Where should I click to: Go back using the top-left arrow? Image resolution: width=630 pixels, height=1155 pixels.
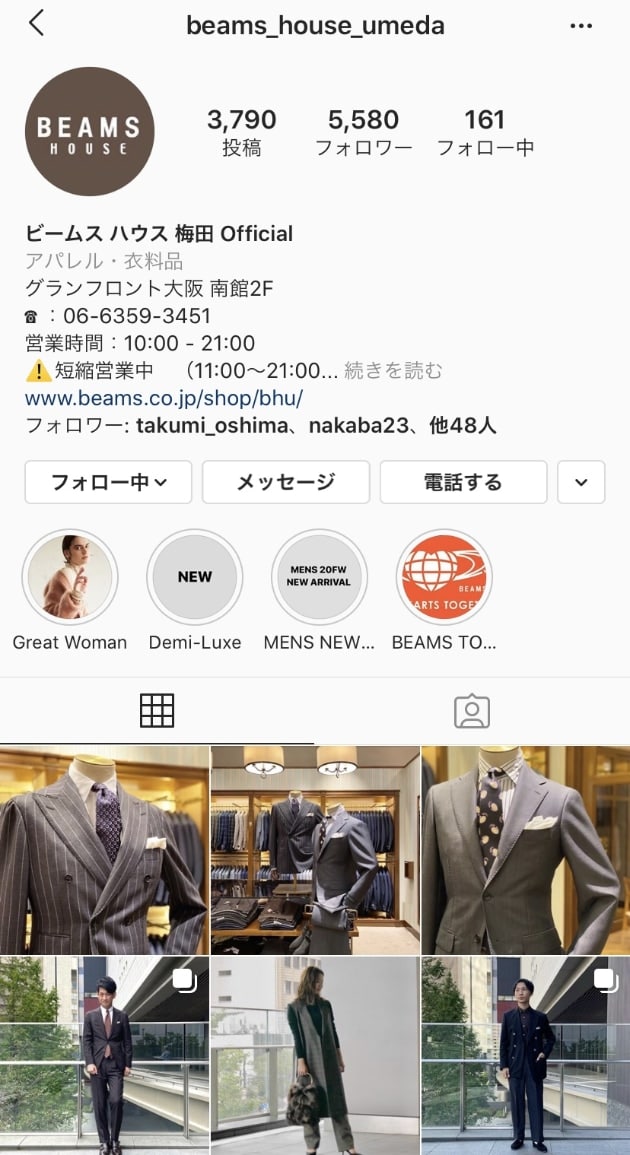(37, 24)
